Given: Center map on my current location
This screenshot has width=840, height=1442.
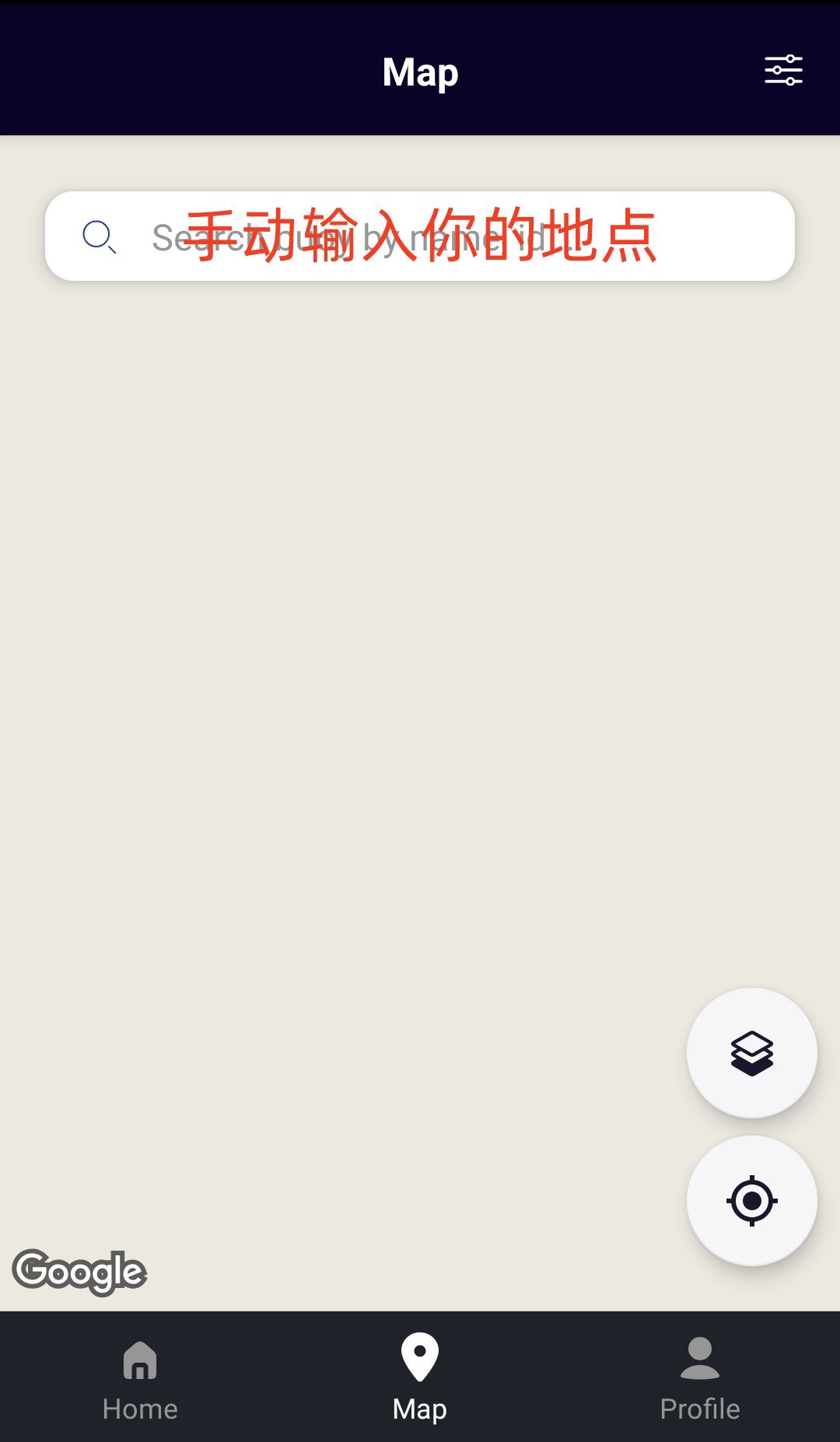Looking at the screenshot, I should 751,1201.
